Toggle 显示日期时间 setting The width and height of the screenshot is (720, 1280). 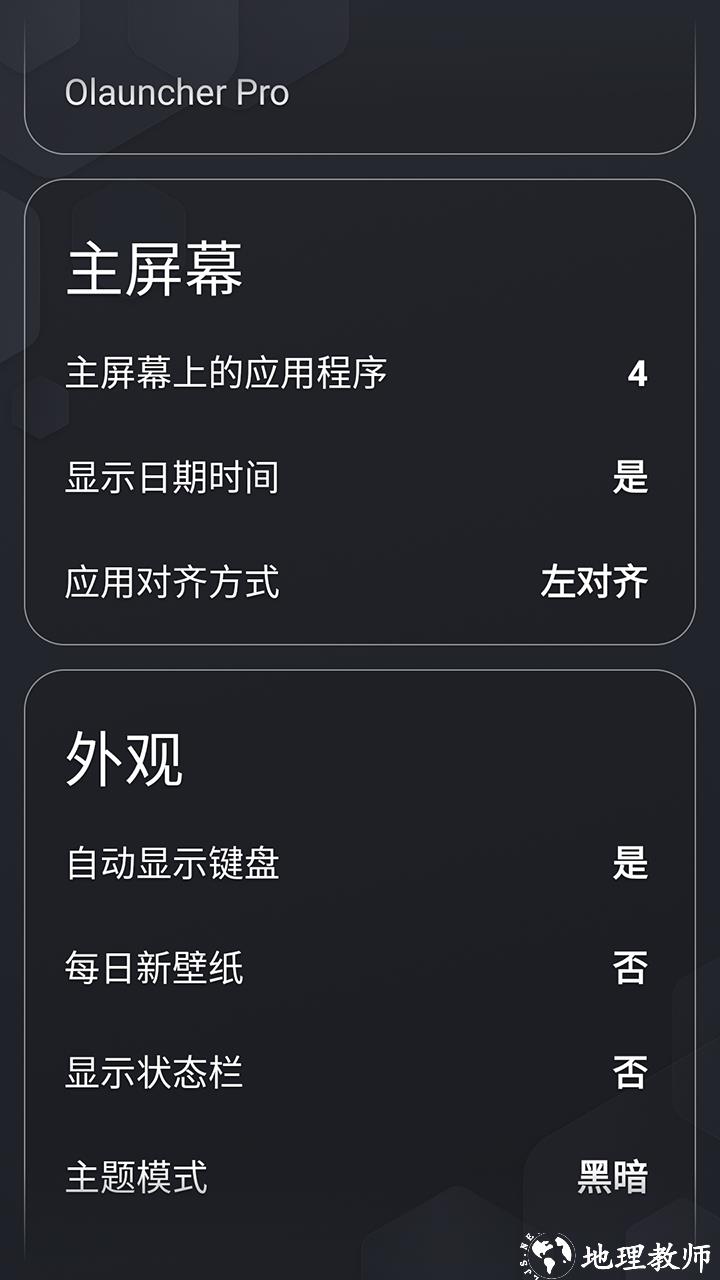(x=630, y=478)
